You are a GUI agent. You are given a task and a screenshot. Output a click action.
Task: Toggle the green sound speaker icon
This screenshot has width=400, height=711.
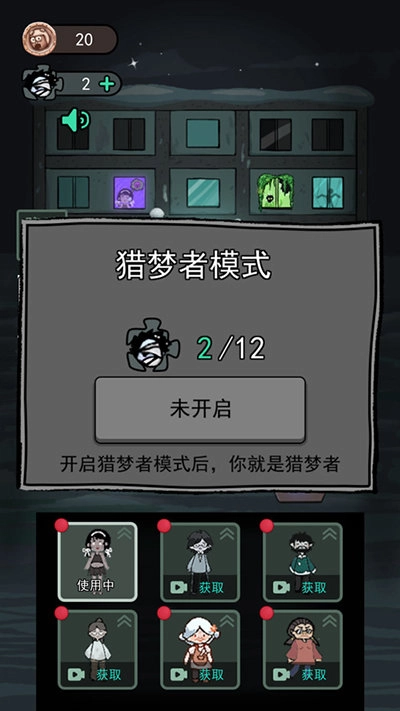76,120
